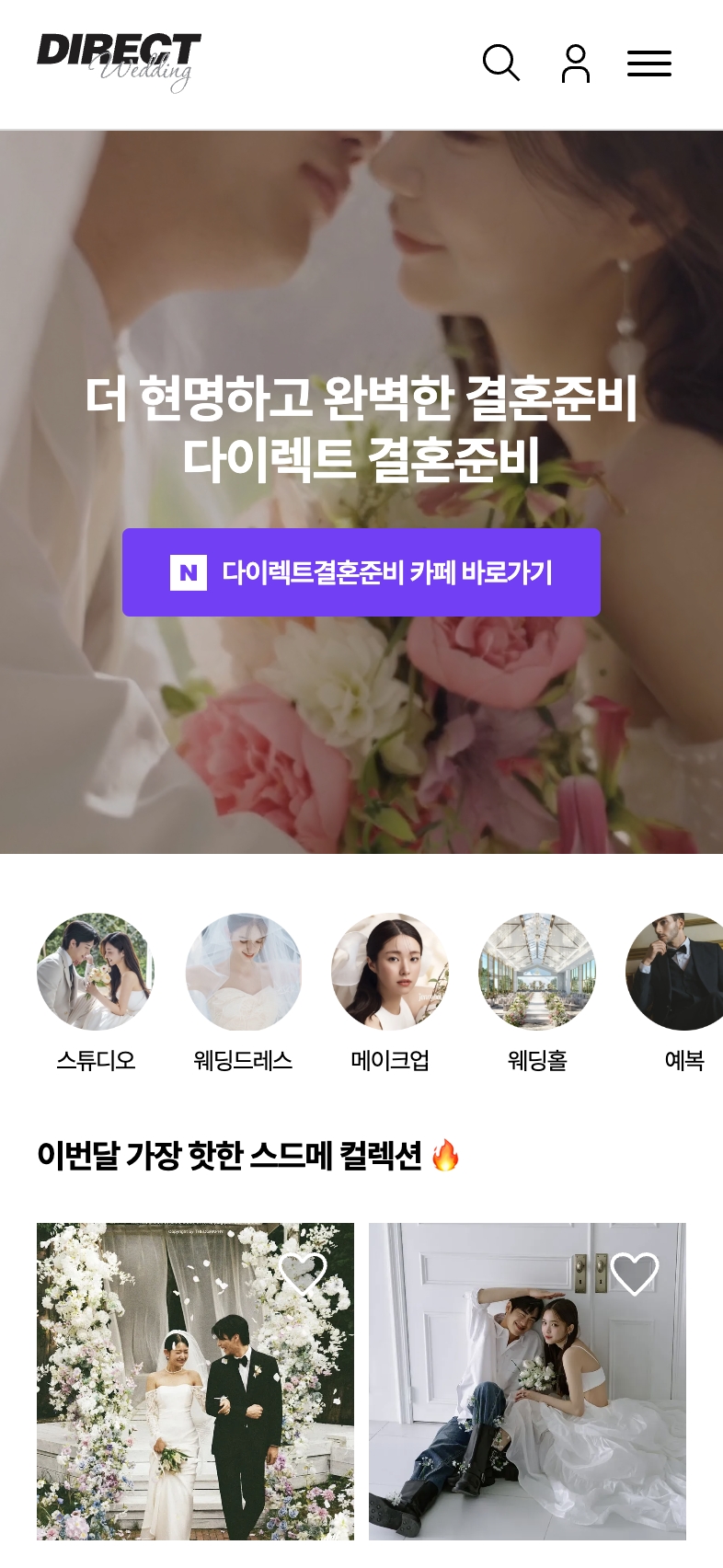Tap 다이렉트결혼준비 카페 바로가기 button

pos(361,572)
